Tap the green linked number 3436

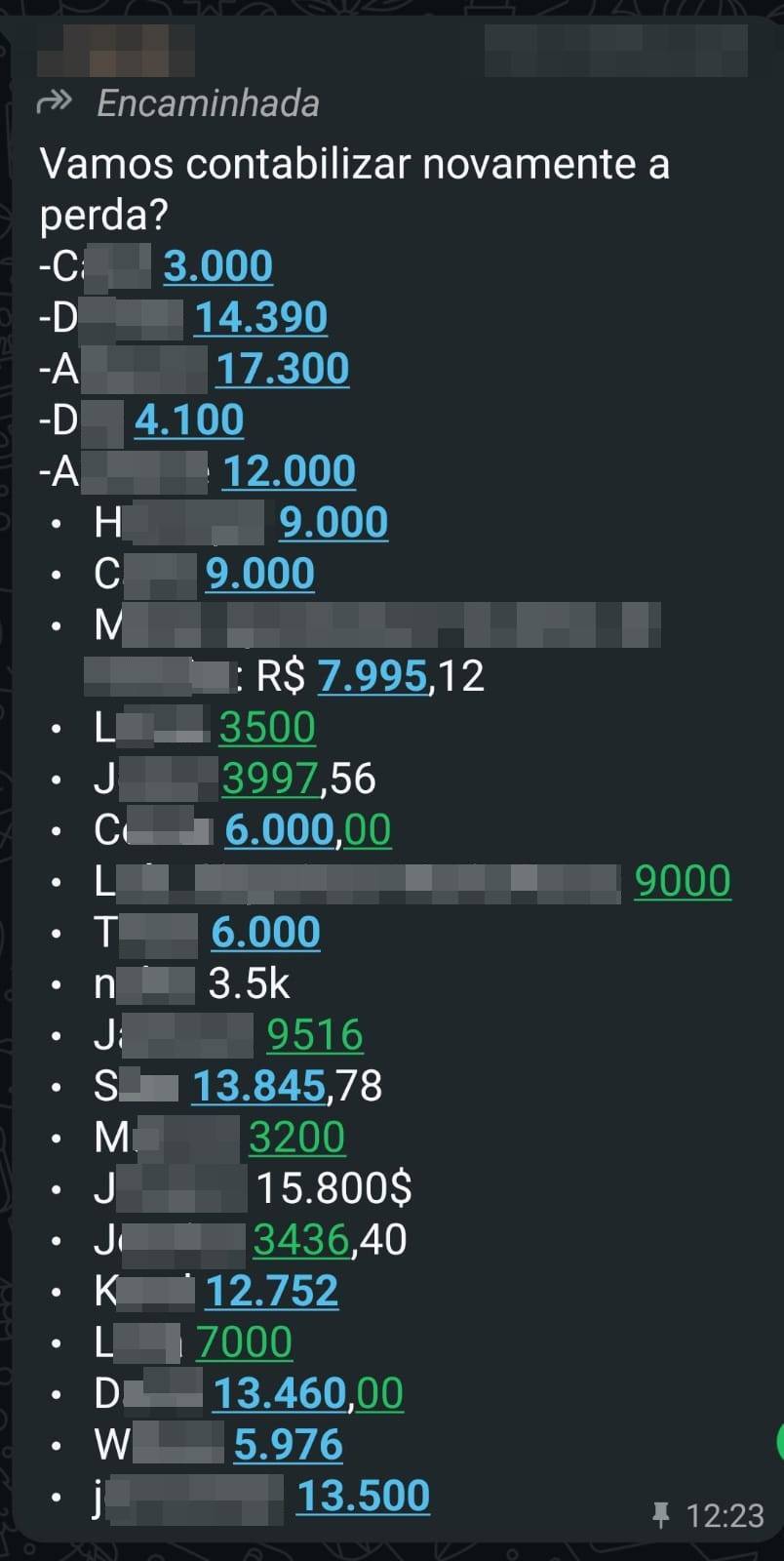click(x=301, y=1240)
